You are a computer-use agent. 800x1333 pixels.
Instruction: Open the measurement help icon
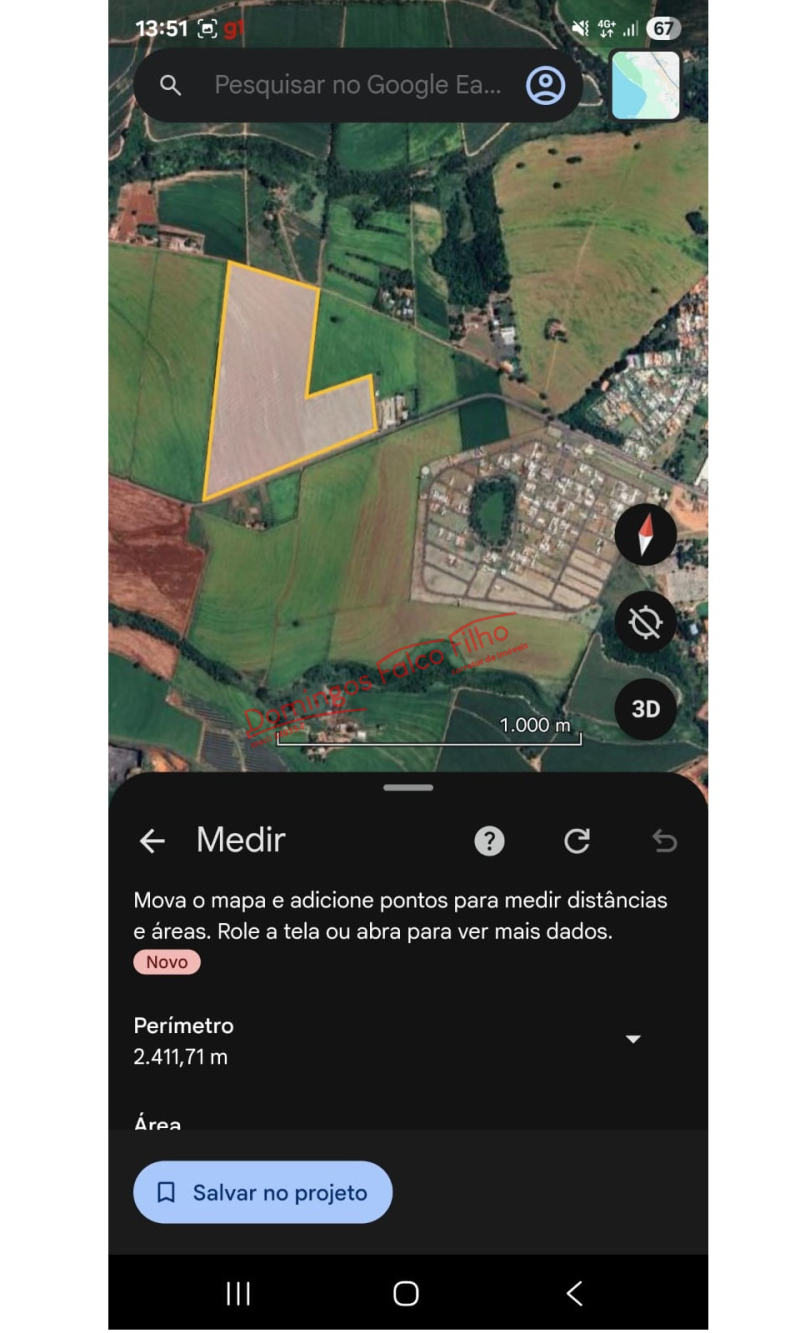(489, 841)
